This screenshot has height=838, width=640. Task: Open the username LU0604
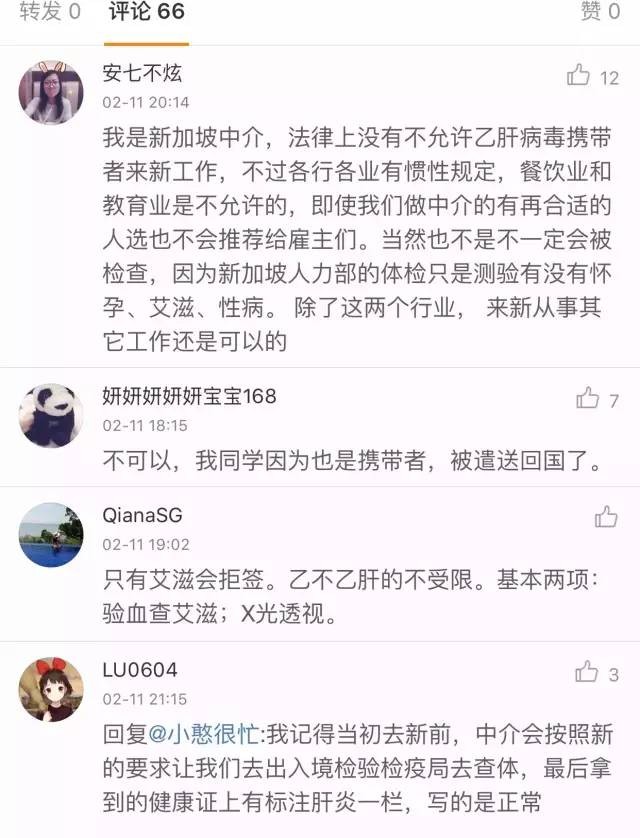(x=140, y=670)
